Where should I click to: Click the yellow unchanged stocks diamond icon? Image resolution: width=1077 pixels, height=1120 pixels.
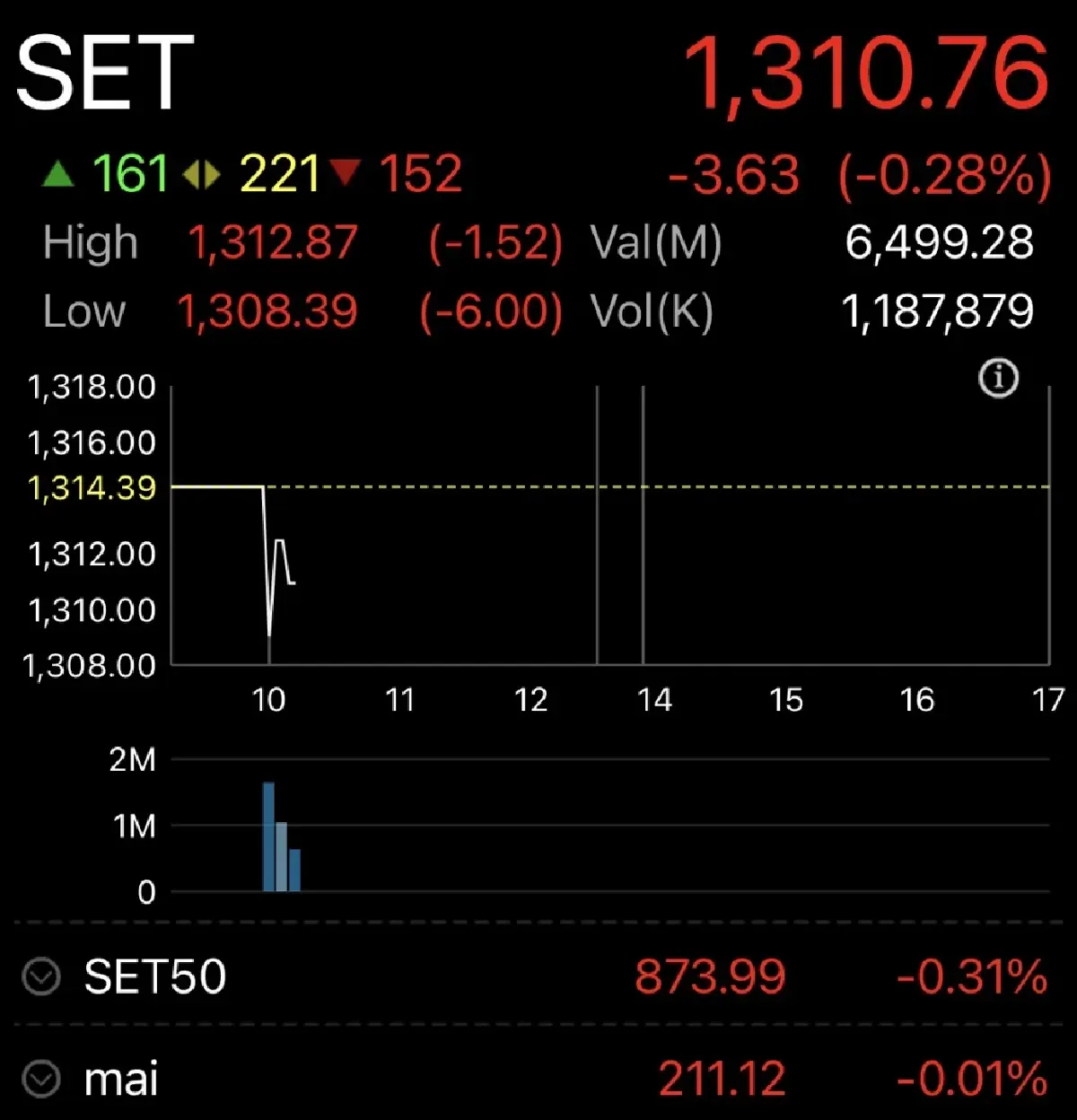coord(202,173)
